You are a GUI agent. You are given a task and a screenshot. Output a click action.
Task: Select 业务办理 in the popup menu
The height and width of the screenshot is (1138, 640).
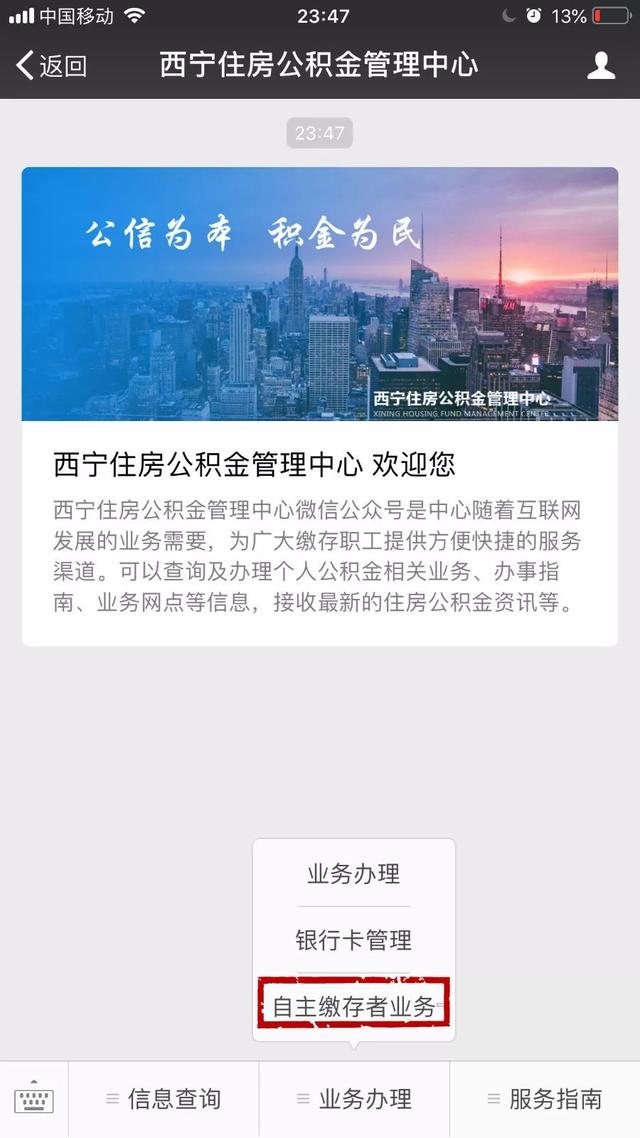tap(354, 873)
